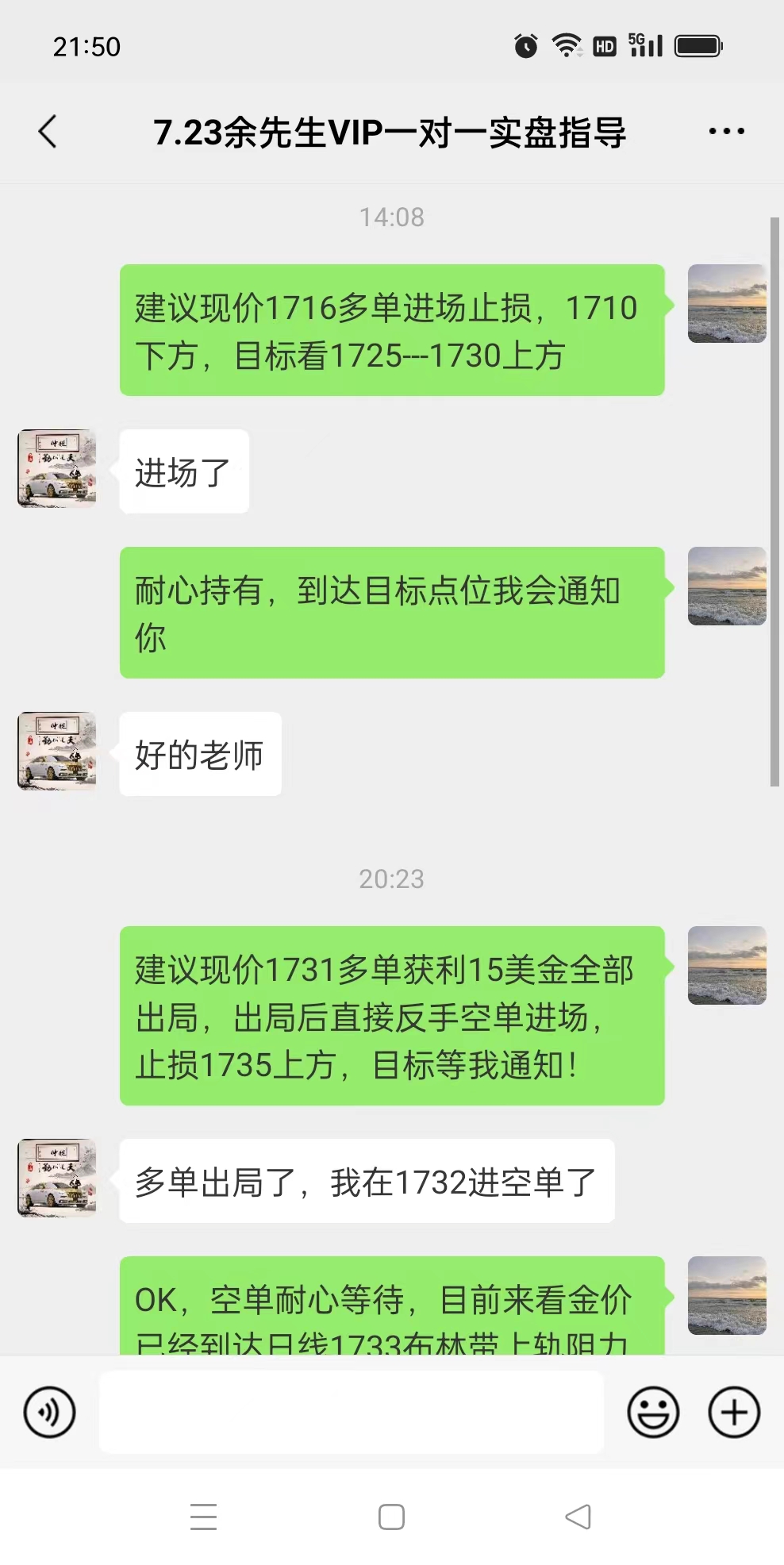Switch to voice message input
This screenshot has height=1565, width=784.
[49, 1413]
